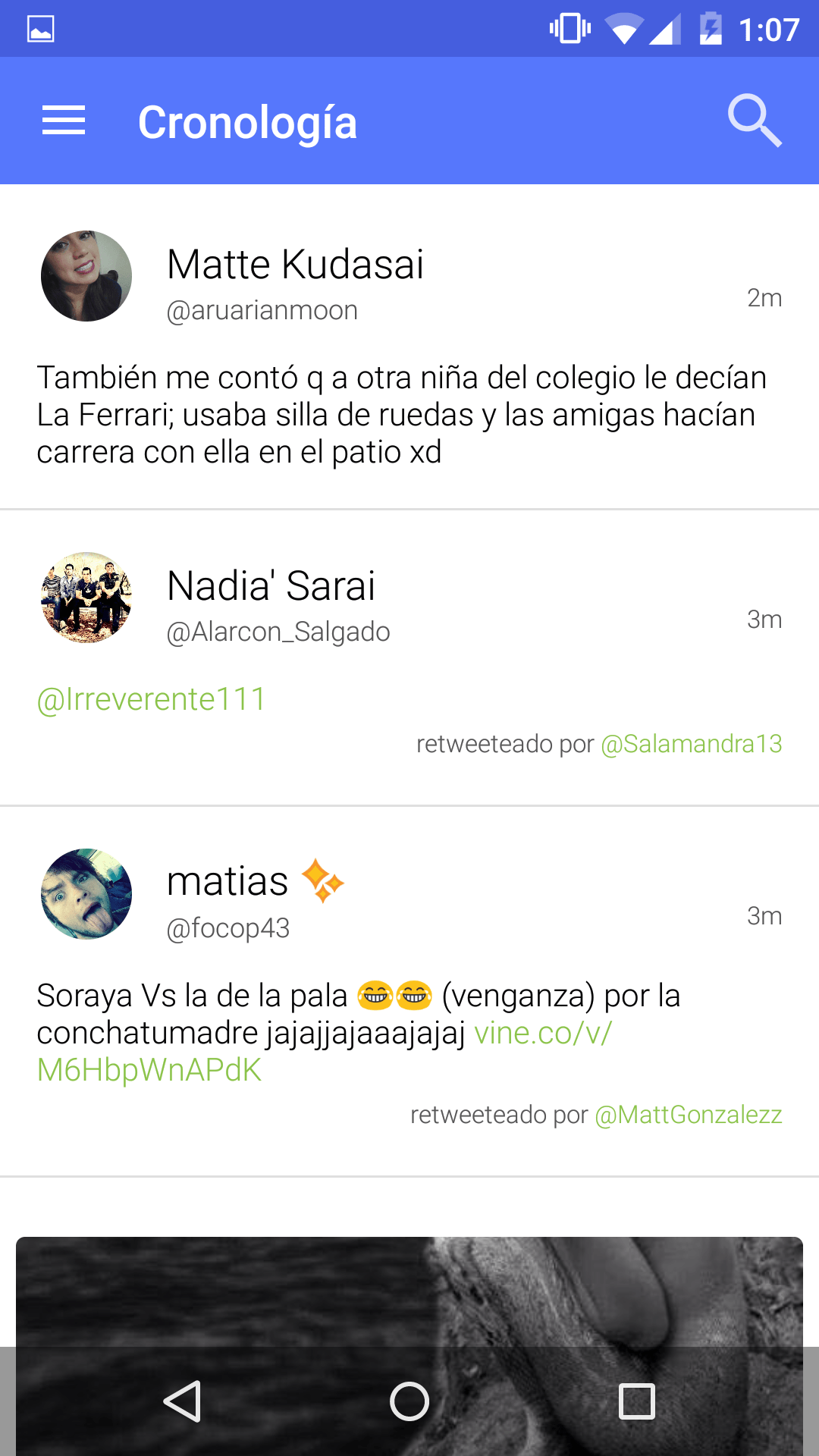819x1456 pixels.
Task: Go to the home screen via the system home button
Action: pyautogui.click(x=409, y=1401)
